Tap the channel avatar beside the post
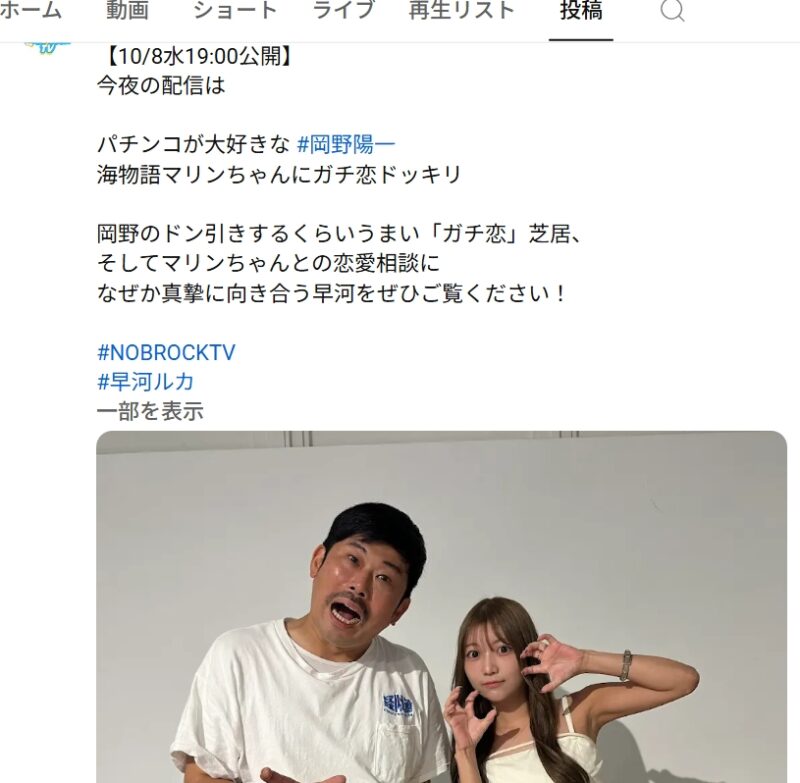800x783 pixels. (46, 47)
